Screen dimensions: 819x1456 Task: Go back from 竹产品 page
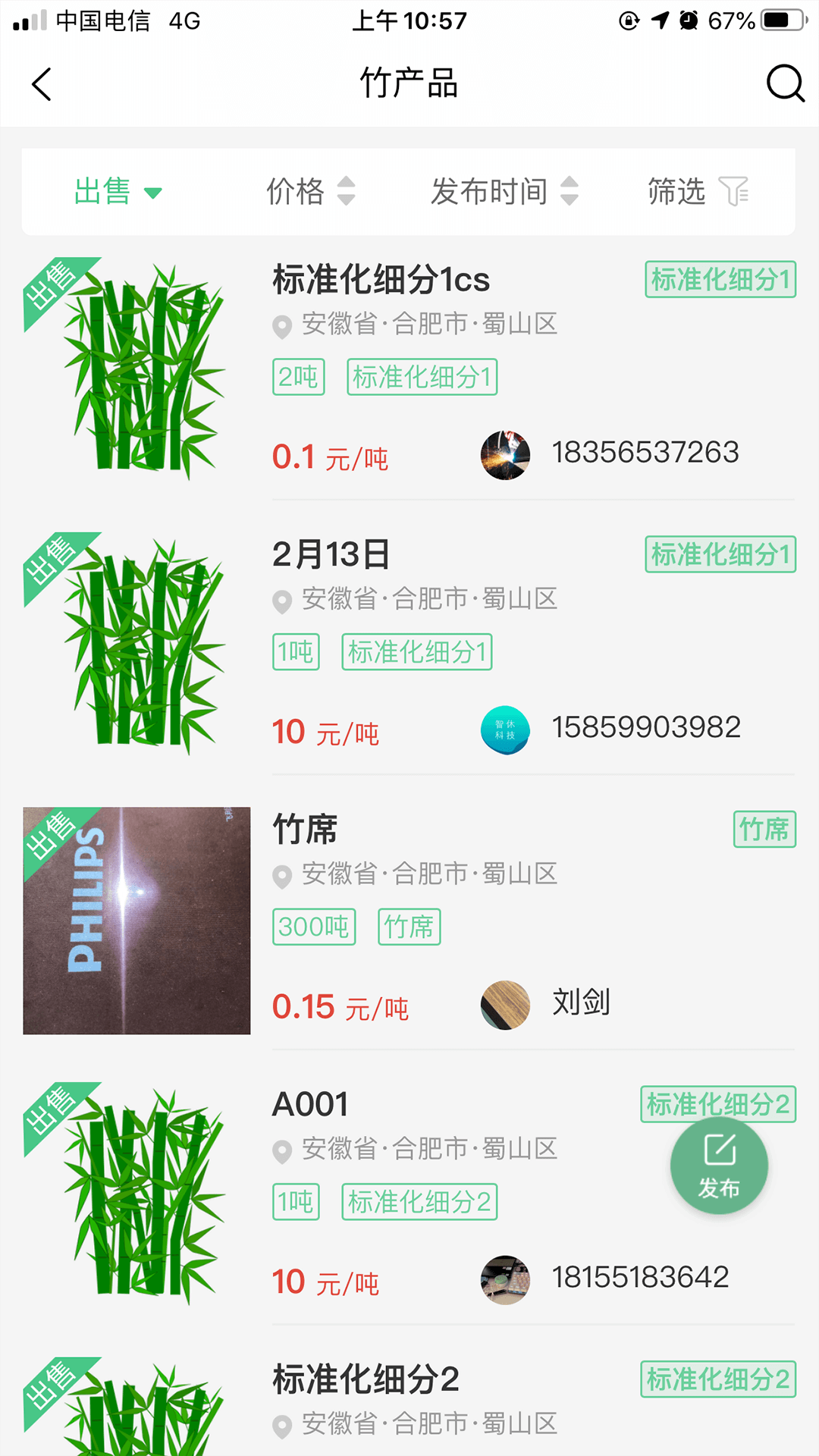(x=42, y=83)
